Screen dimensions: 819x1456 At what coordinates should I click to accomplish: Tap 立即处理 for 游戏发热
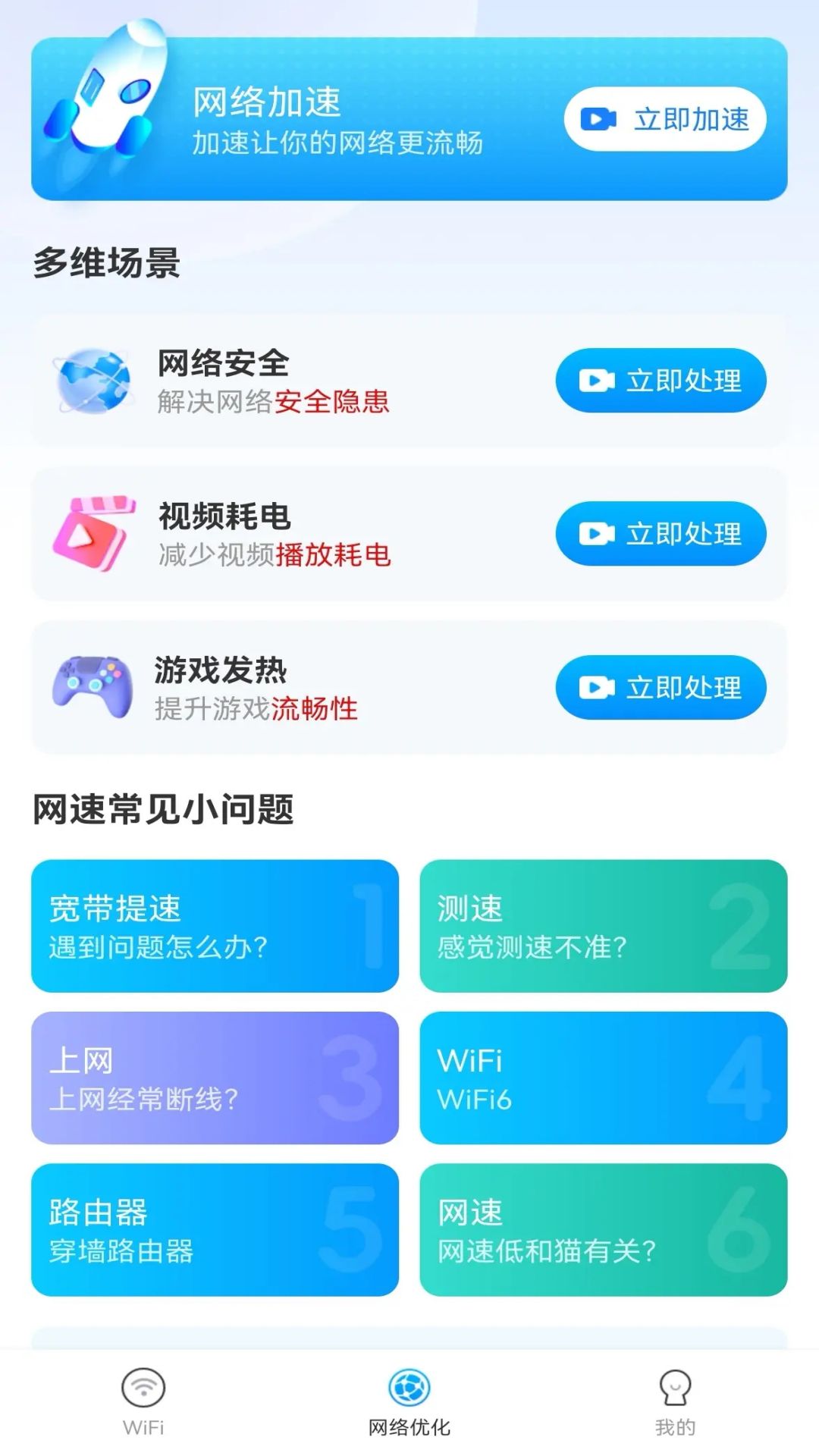661,687
